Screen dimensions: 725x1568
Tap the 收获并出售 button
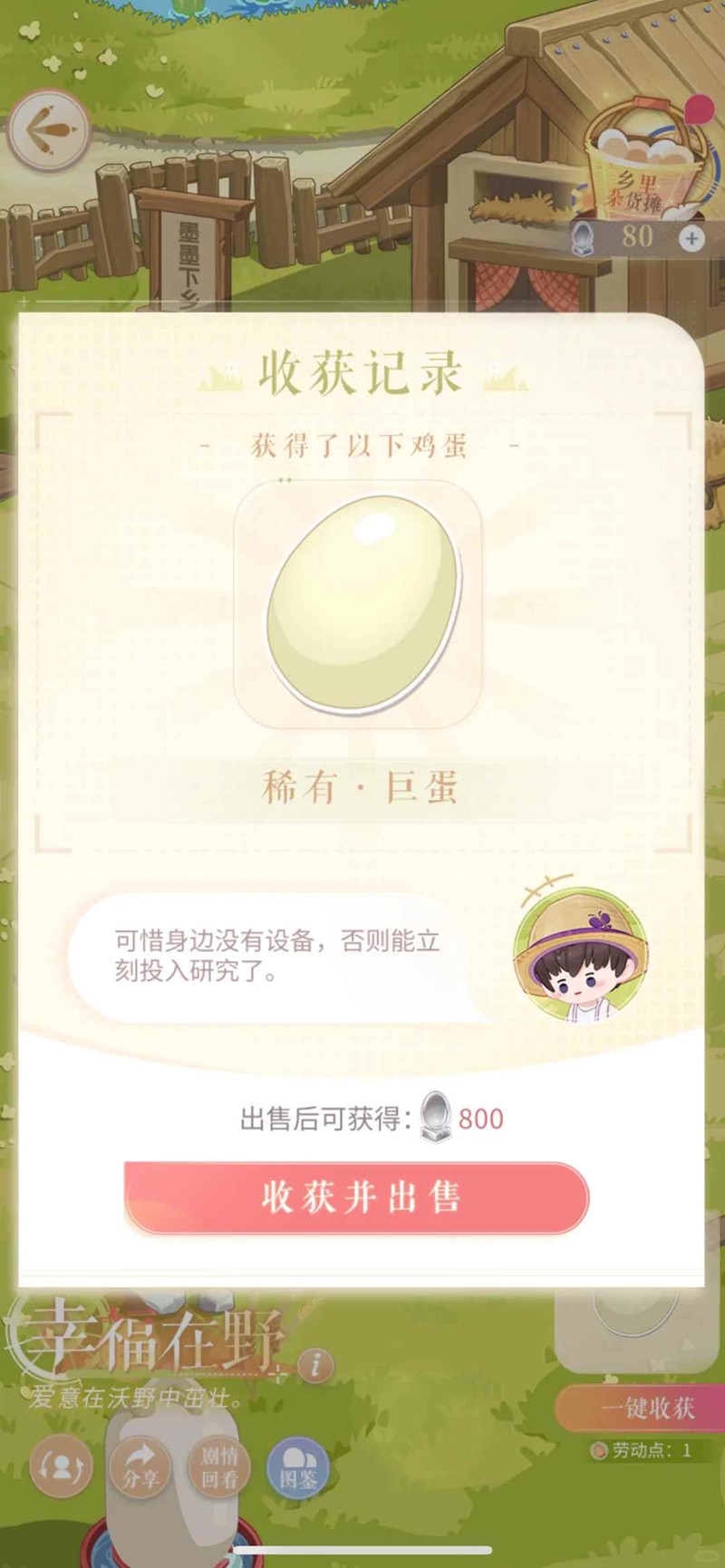coord(357,1198)
